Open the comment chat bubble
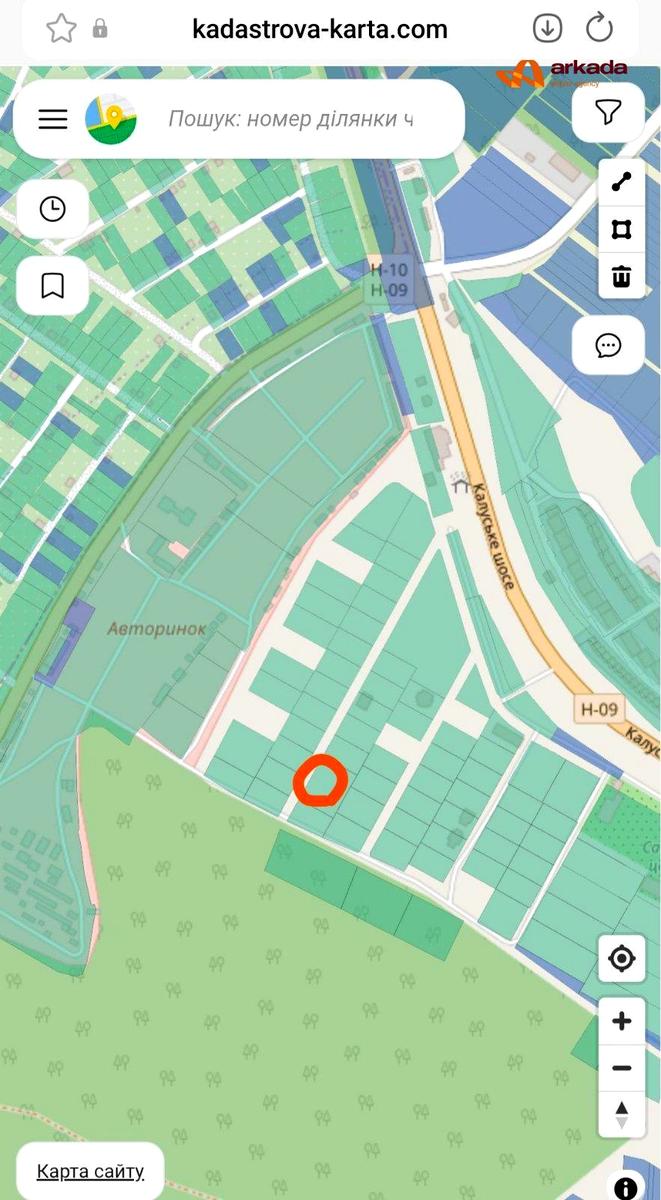Viewport: 661px width, 1200px height. 608,345
